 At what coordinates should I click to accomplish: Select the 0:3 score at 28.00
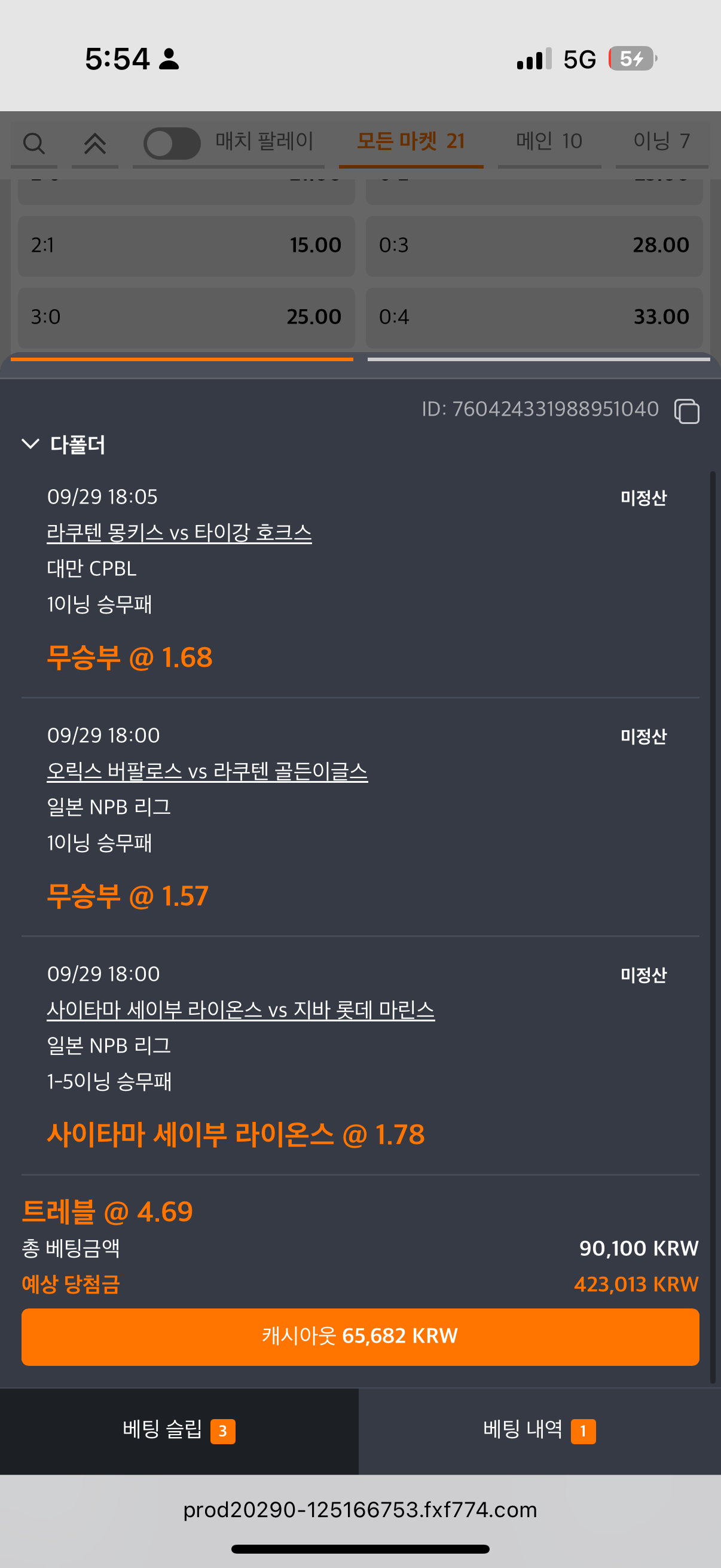pyautogui.click(x=534, y=246)
